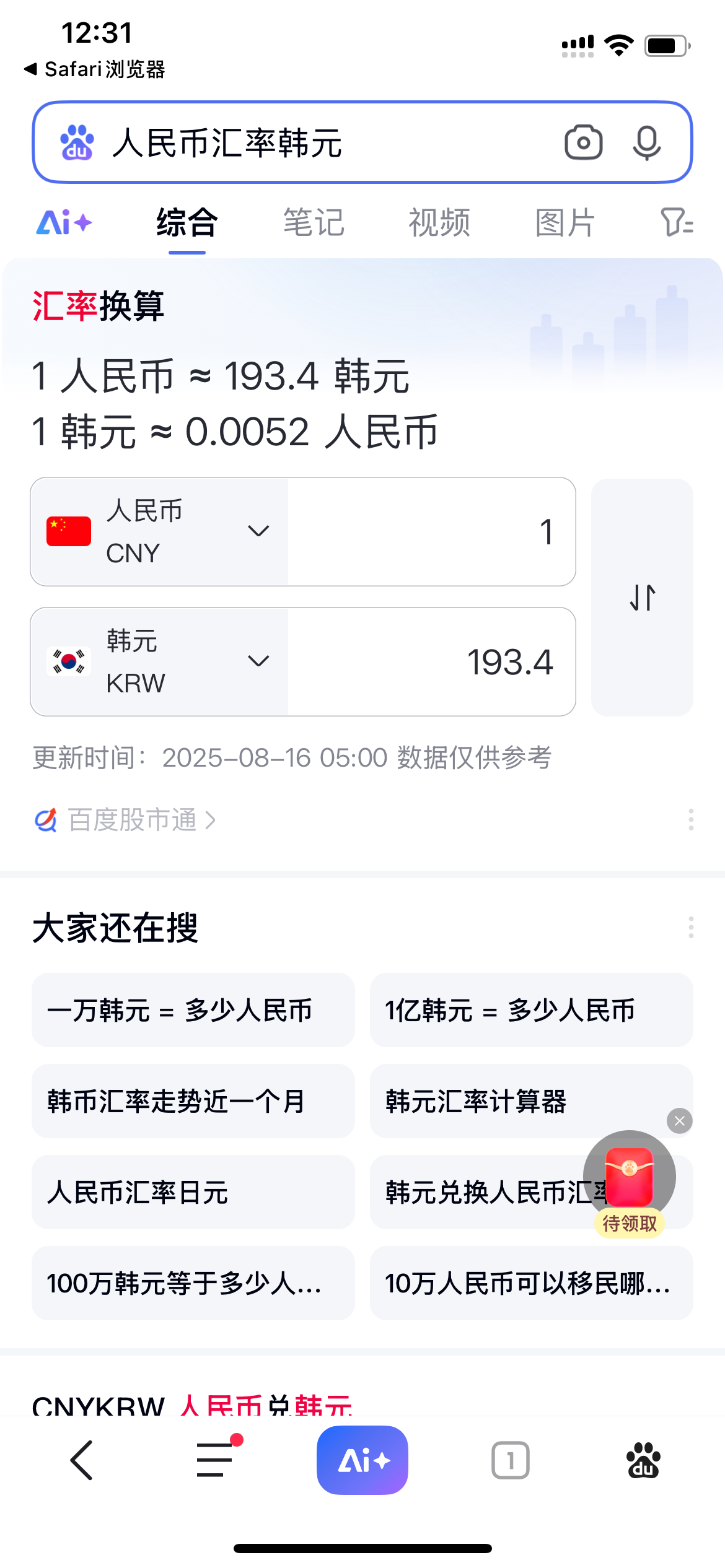Swap the two currencies

pyautogui.click(x=642, y=598)
